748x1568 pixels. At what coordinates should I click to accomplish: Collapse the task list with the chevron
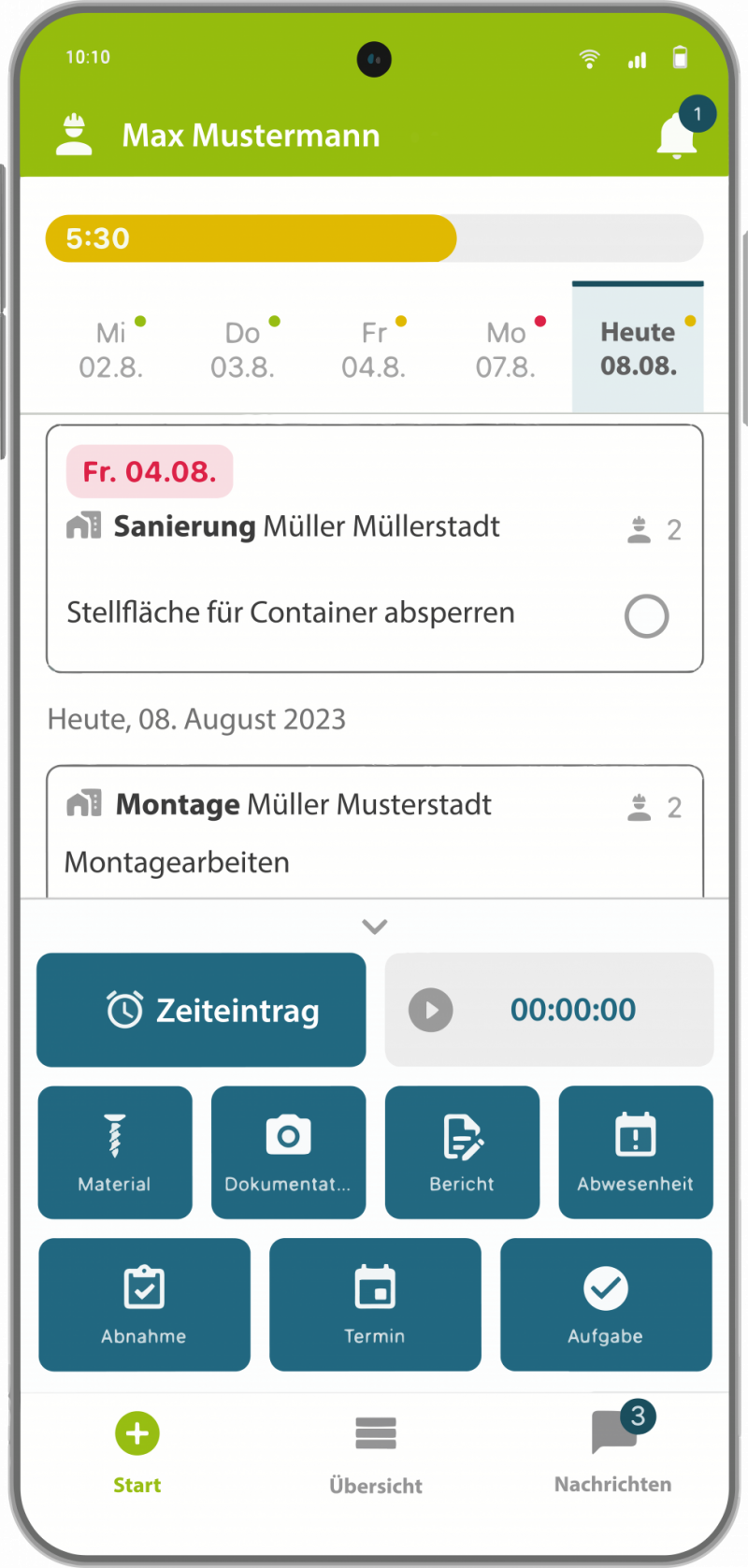tap(374, 926)
